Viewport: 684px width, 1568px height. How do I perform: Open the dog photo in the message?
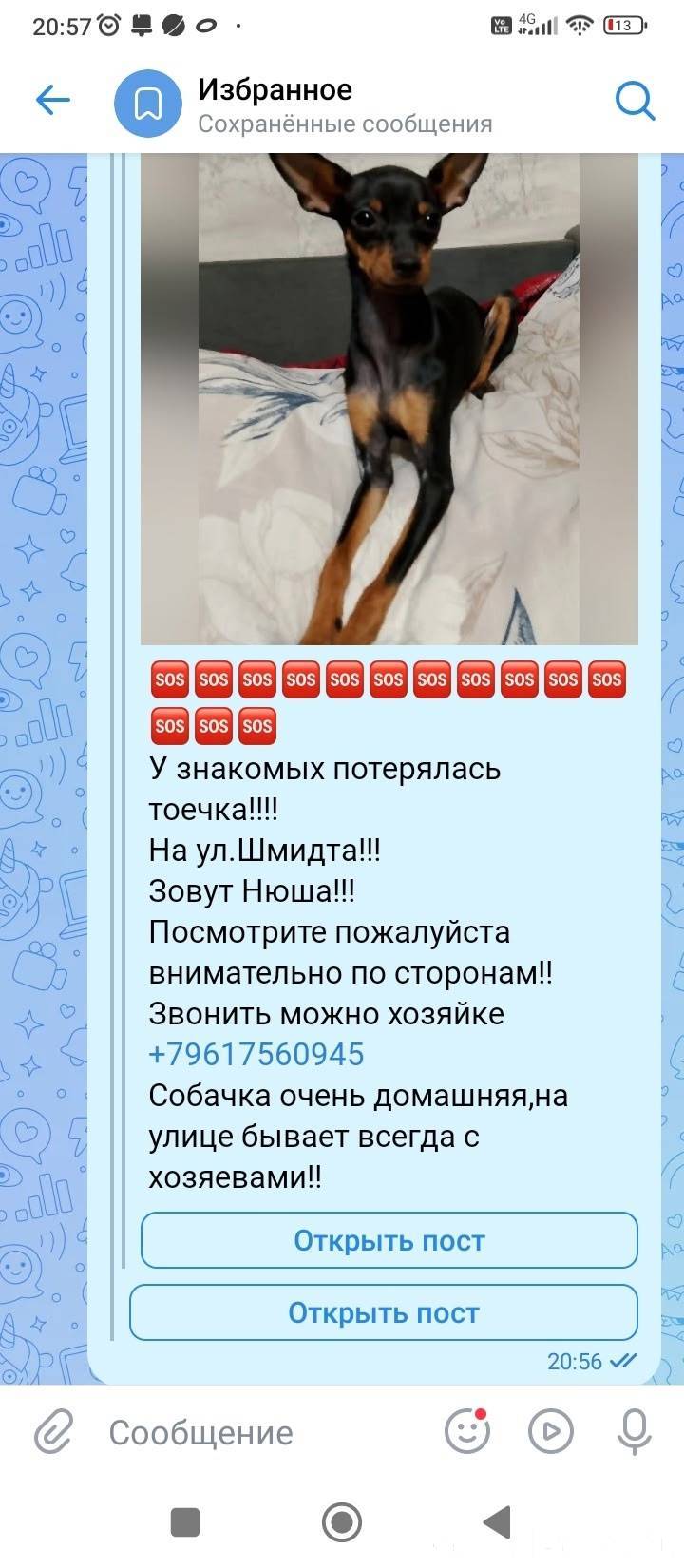click(389, 399)
